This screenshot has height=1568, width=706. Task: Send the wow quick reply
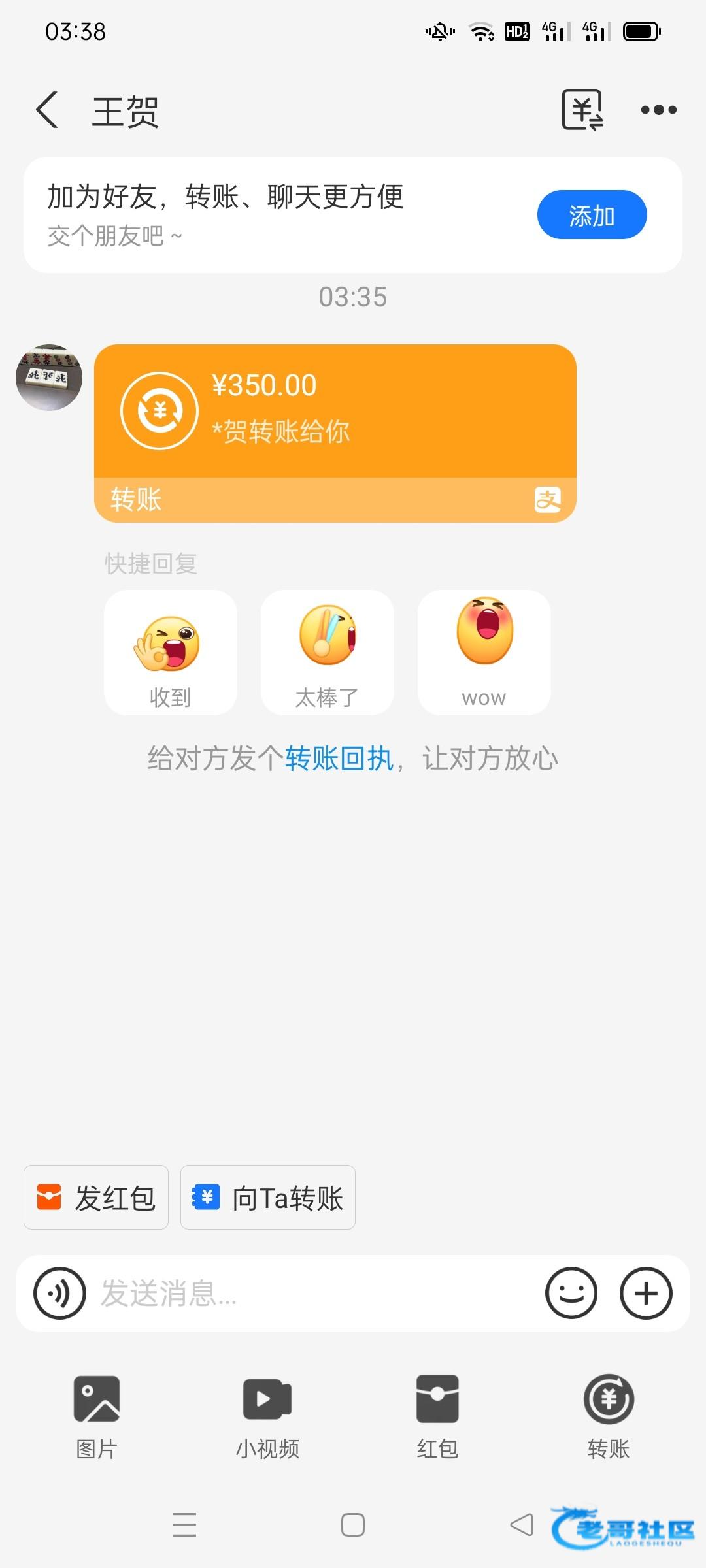pyautogui.click(x=484, y=652)
